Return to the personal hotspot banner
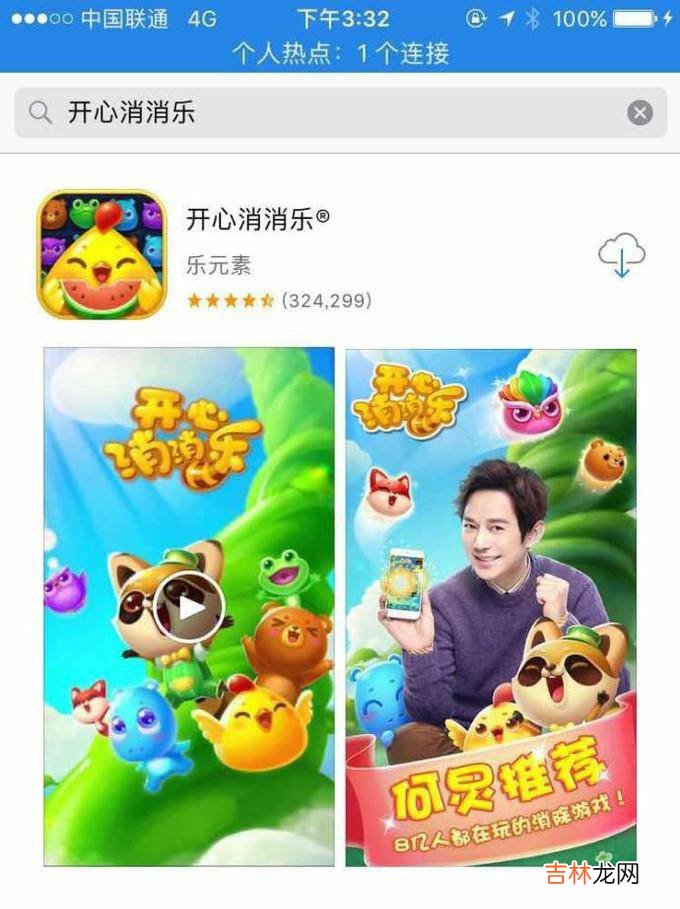This screenshot has width=680, height=909. pyautogui.click(x=340, y=53)
